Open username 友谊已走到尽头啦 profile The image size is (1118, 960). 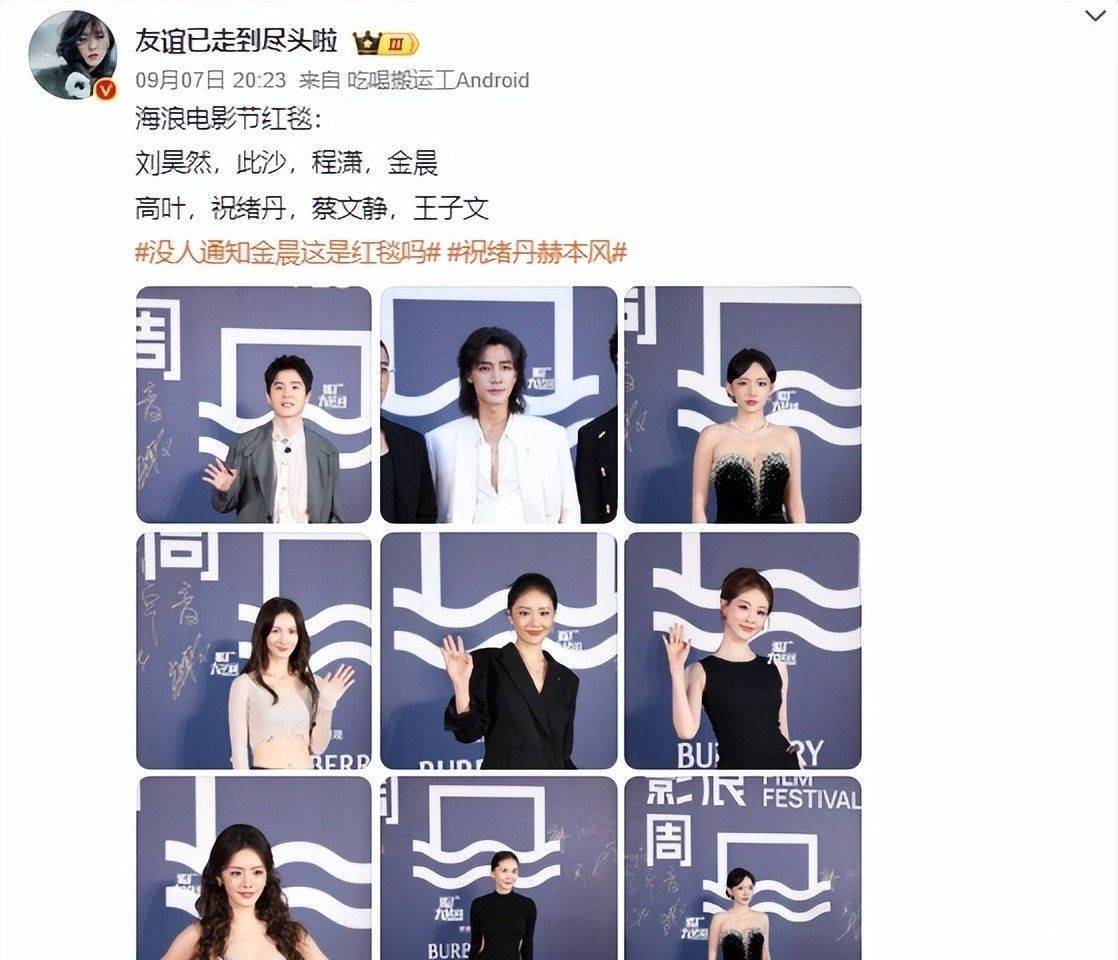pos(236,41)
